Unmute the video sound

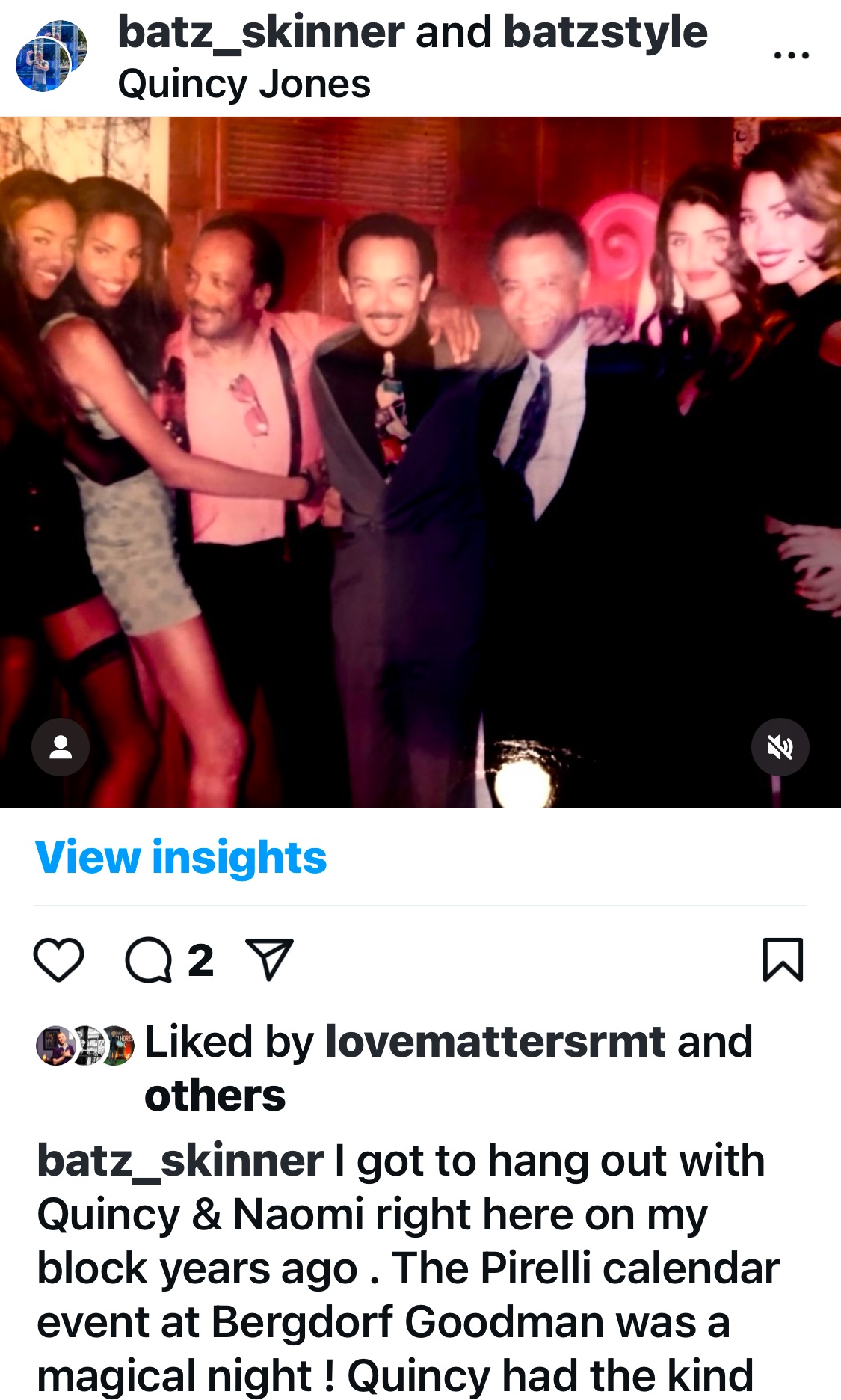coord(780,747)
